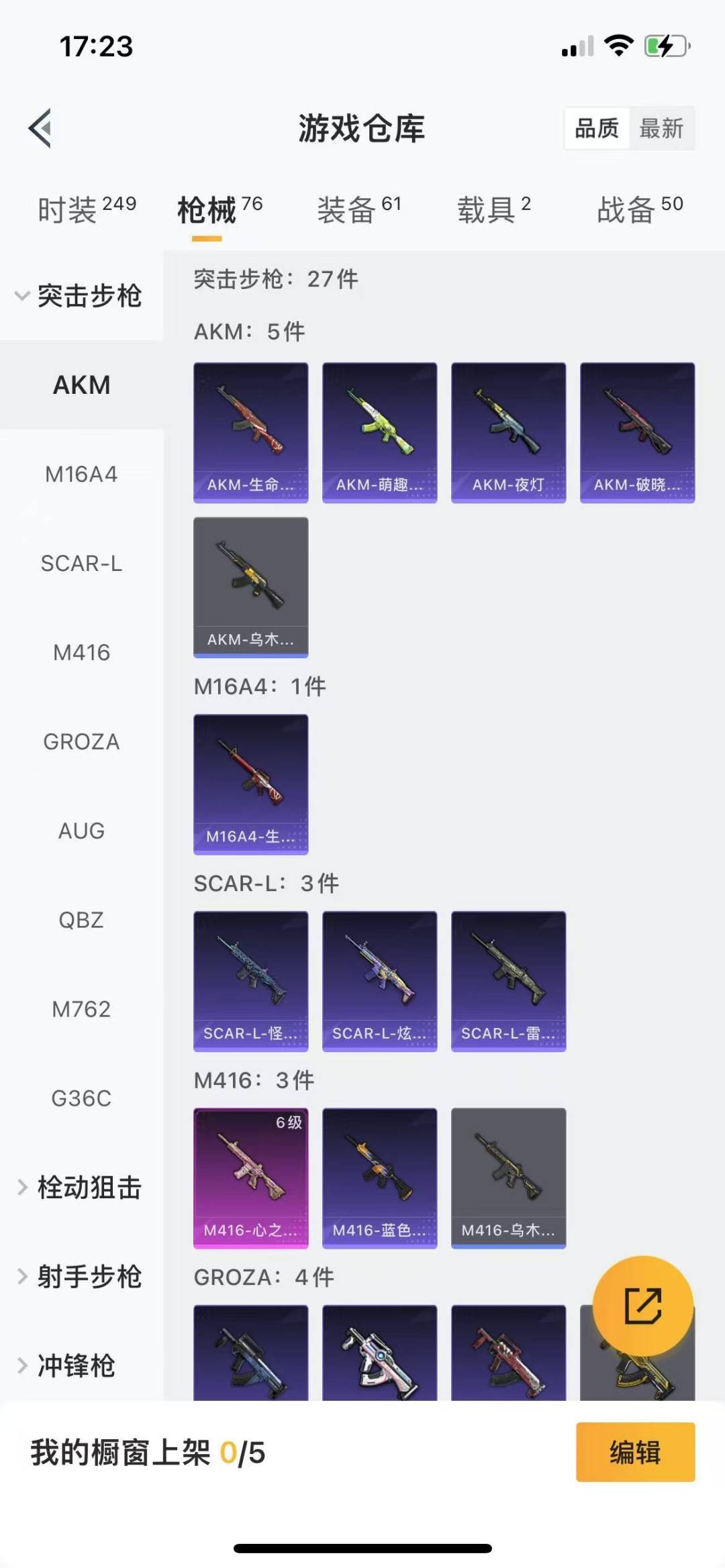The width and height of the screenshot is (725, 1568).
Task: Switch to the 装备 tab
Action: coord(358,210)
